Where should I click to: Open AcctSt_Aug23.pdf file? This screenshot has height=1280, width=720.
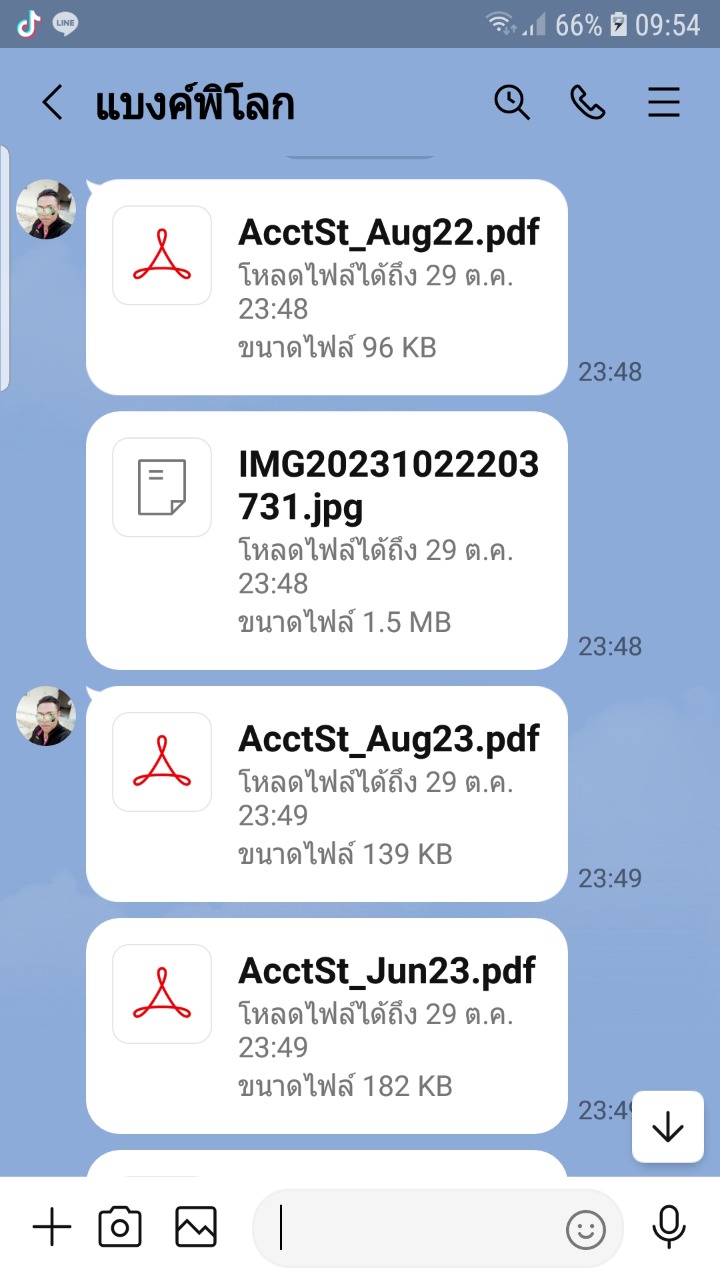(x=327, y=793)
